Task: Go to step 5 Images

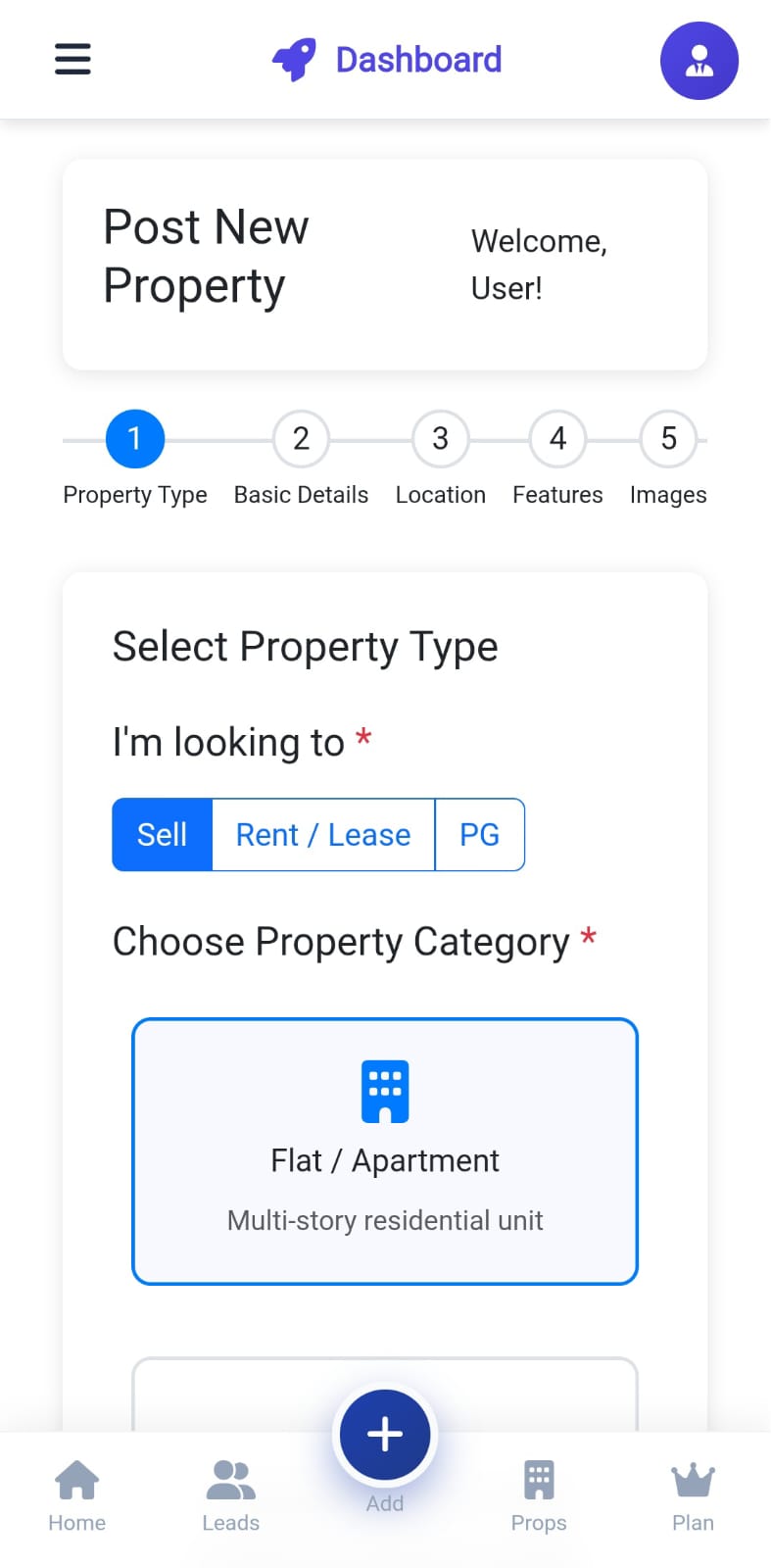Action: (668, 438)
